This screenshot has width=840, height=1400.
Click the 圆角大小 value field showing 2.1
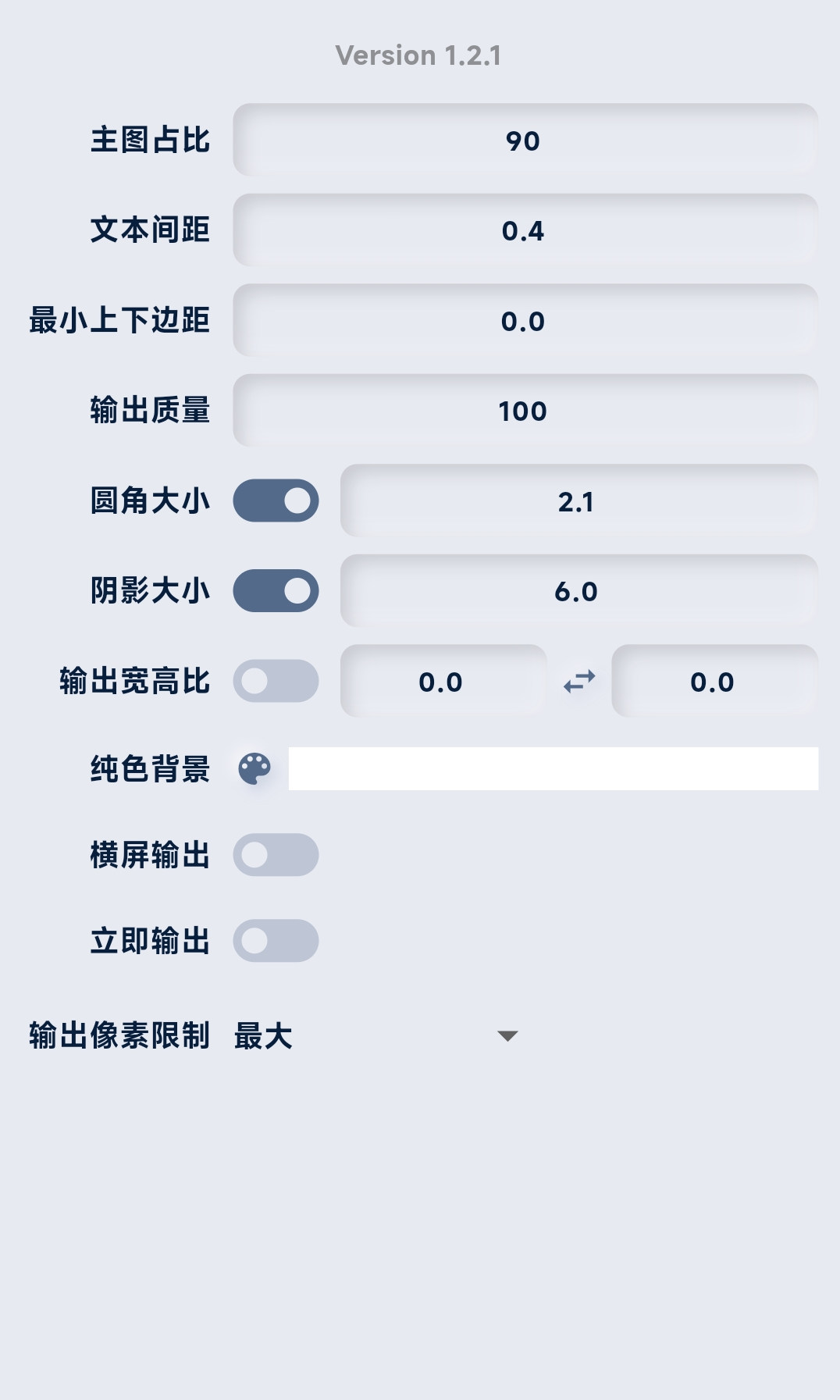(578, 501)
